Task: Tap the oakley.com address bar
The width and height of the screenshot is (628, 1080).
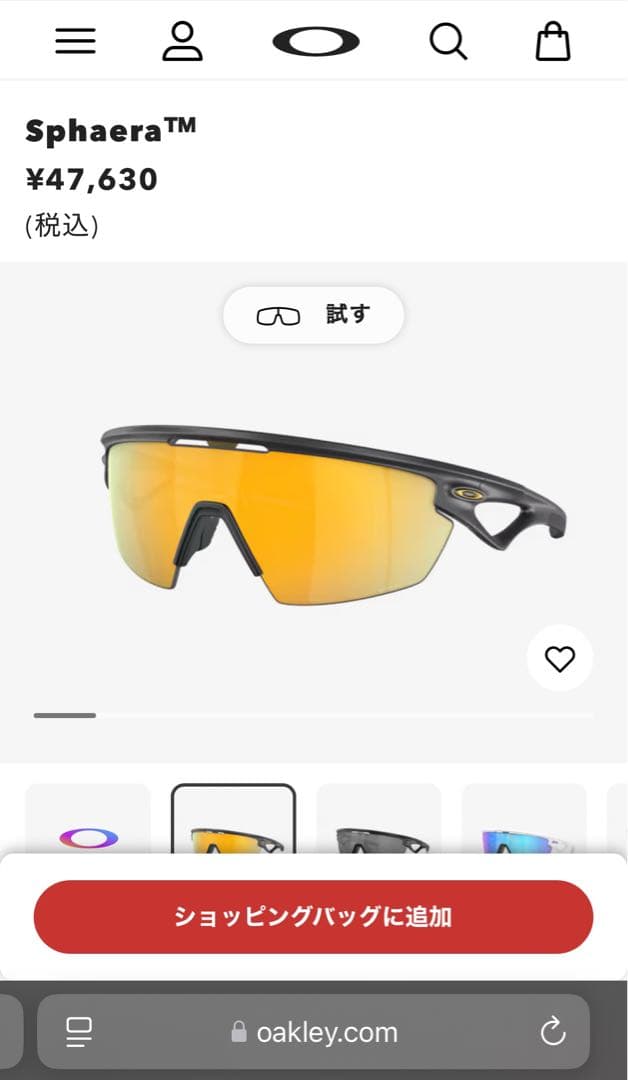Action: 315,1032
